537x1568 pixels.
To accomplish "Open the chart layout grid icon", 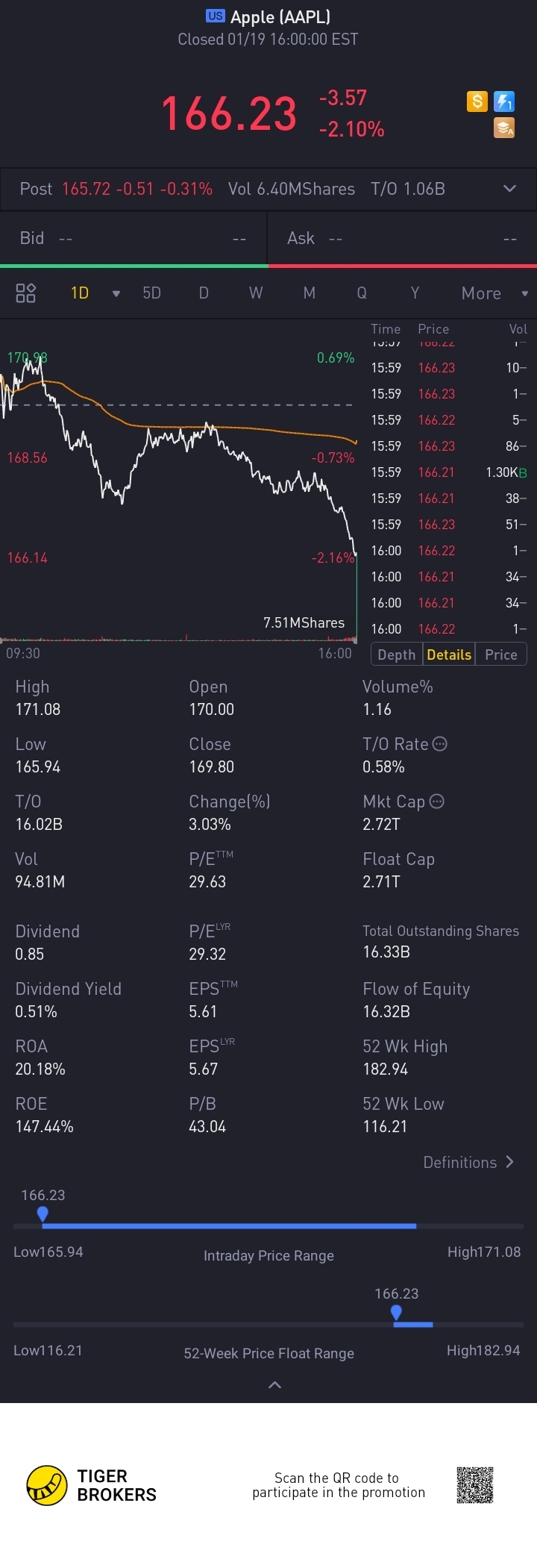I will pyautogui.click(x=26, y=293).
